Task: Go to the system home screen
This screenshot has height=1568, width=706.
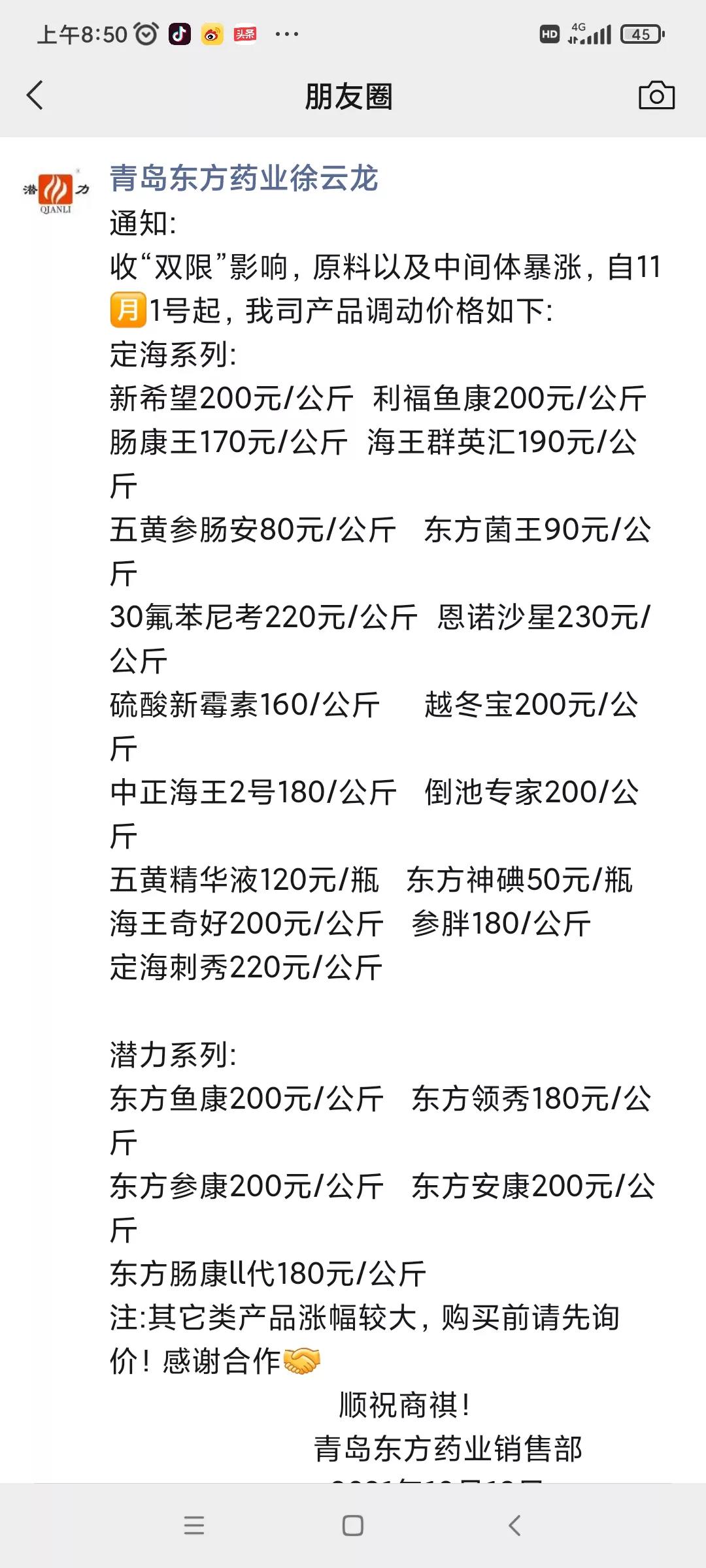Action: (353, 1525)
